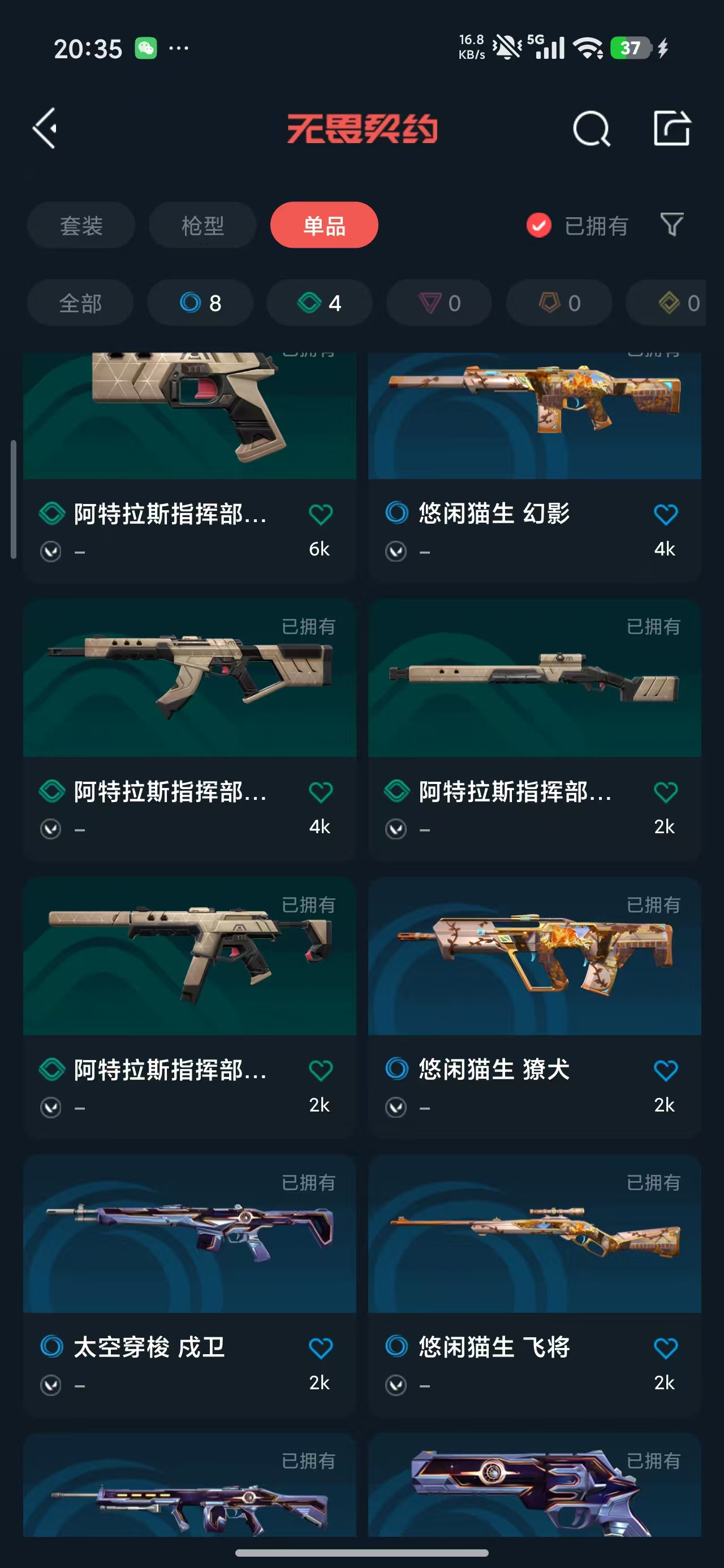Image resolution: width=724 pixels, height=1568 pixels.
Task: Open the funnel filter options
Action: tap(671, 225)
